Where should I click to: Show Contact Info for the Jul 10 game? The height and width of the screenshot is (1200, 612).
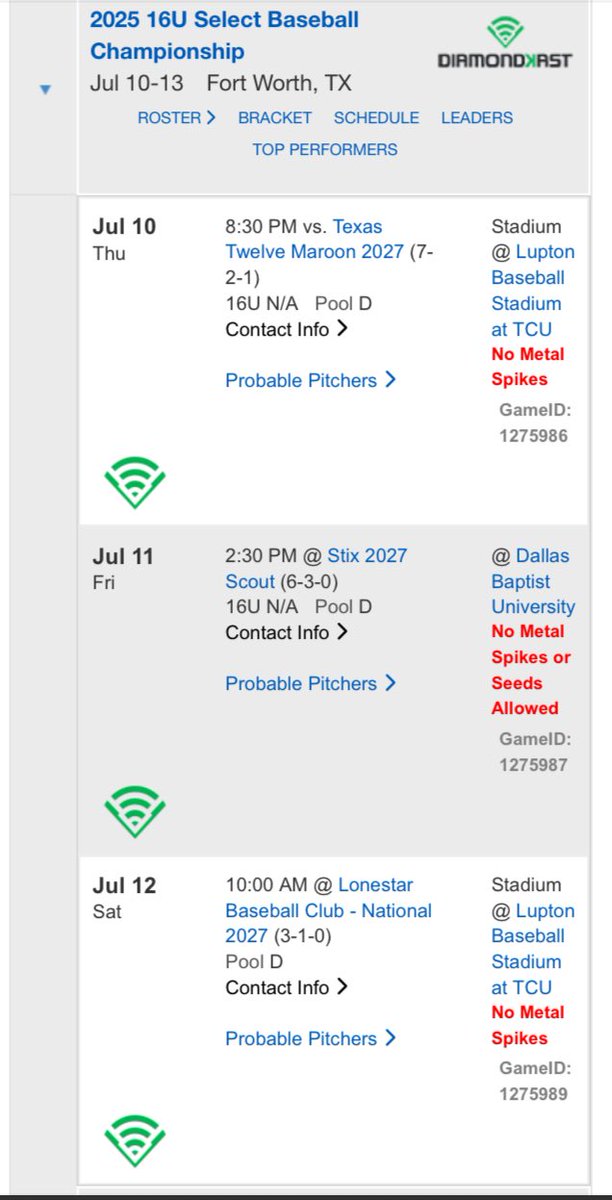click(x=287, y=329)
